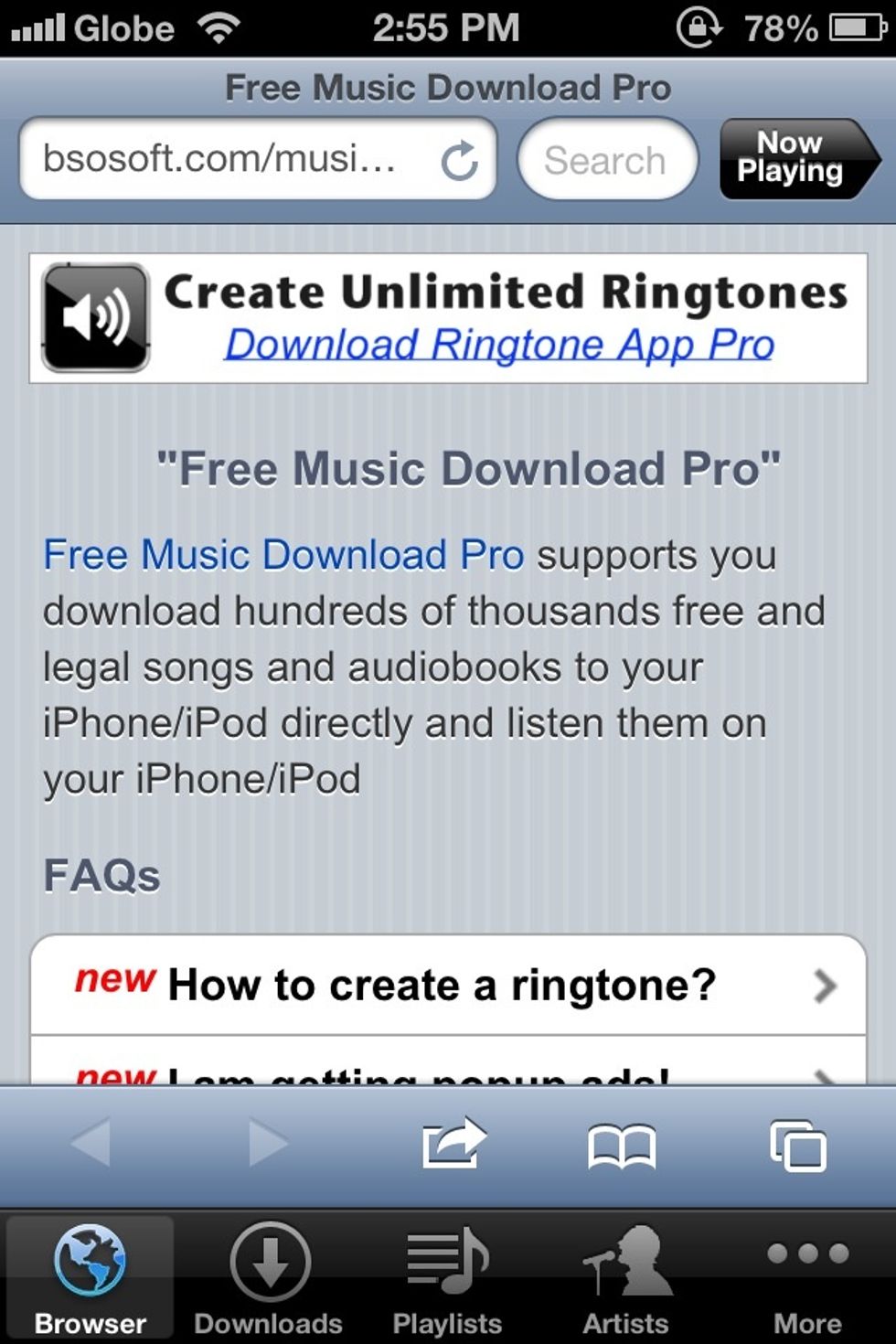Reload the current web page
Image resolution: width=896 pixels, height=1344 pixels.
[x=459, y=161]
